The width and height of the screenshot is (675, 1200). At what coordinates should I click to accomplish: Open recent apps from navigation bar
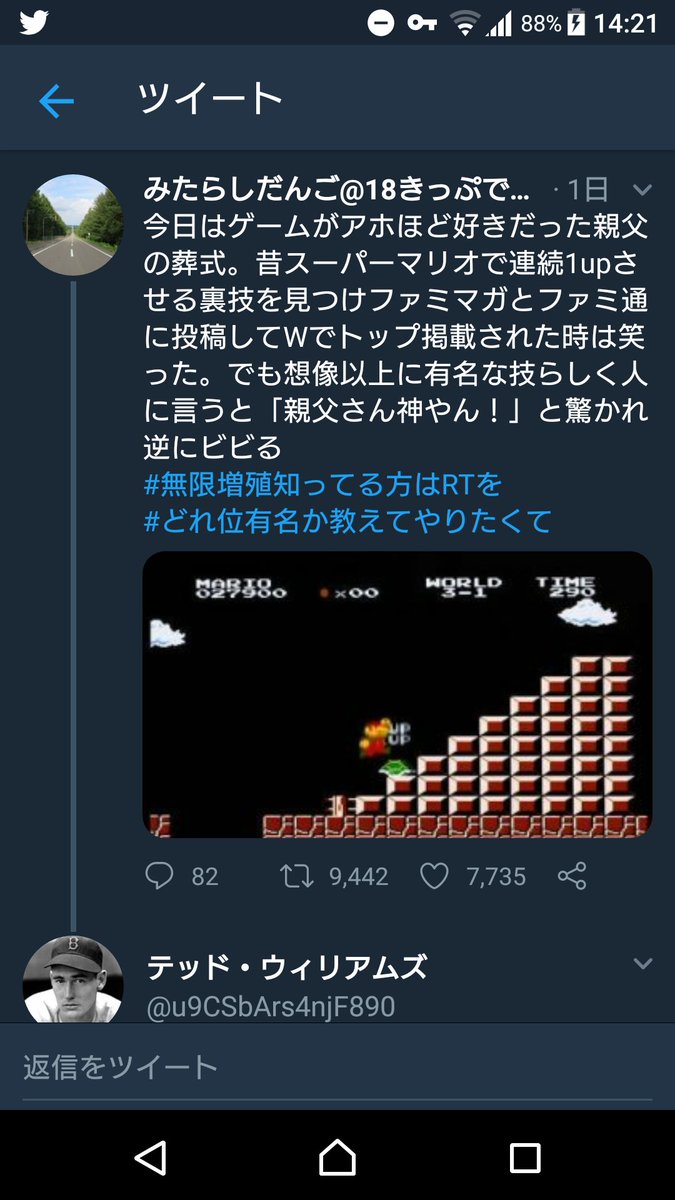tap(524, 1158)
